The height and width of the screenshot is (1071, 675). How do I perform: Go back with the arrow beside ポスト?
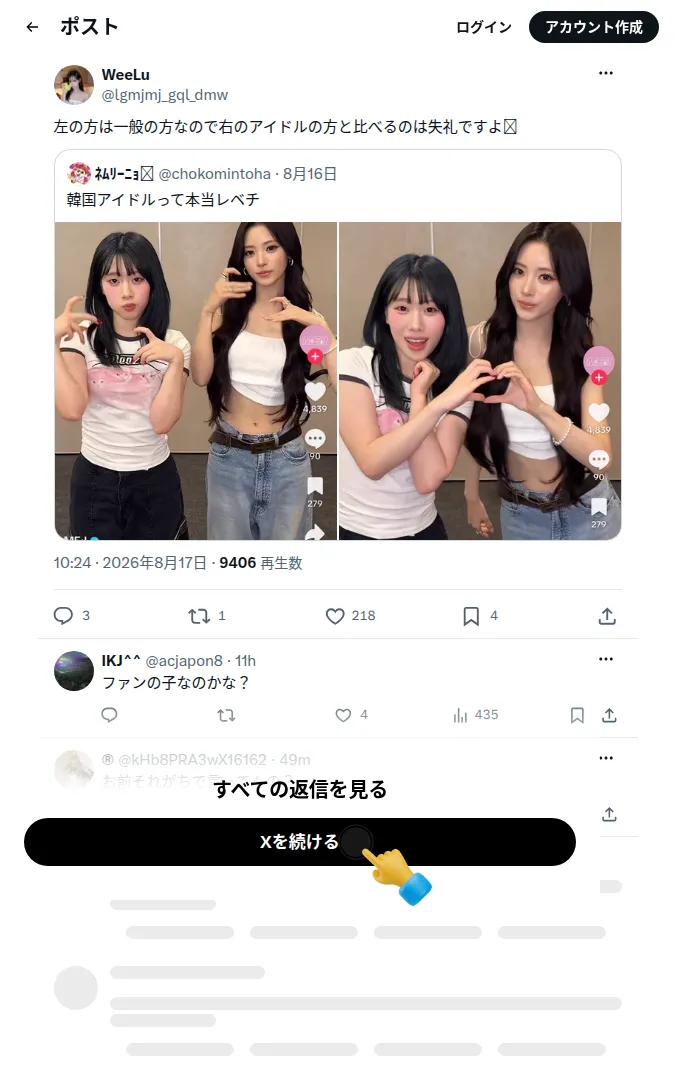pyautogui.click(x=32, y=27)
